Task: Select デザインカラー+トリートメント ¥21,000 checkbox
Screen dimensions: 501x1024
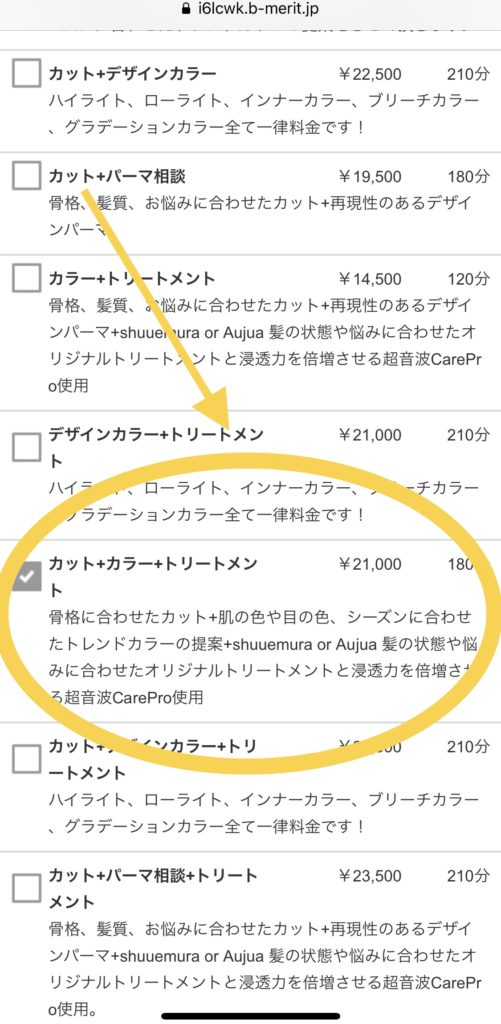Action: coord(26,447)
